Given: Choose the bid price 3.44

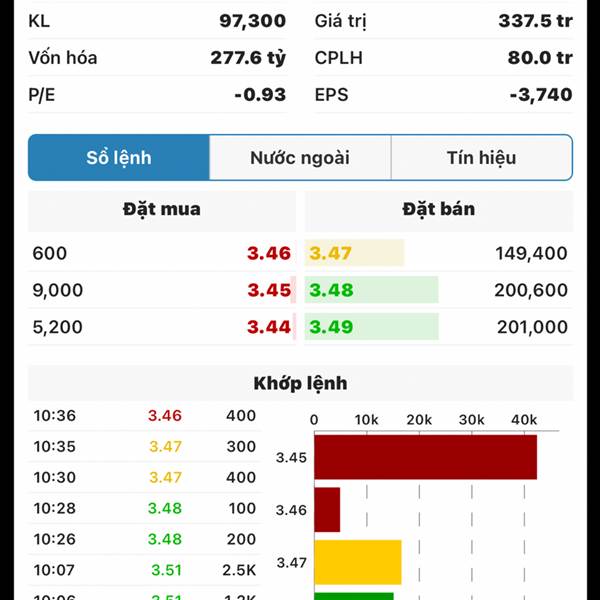Looking at the screenshot, I should [268, 327].
